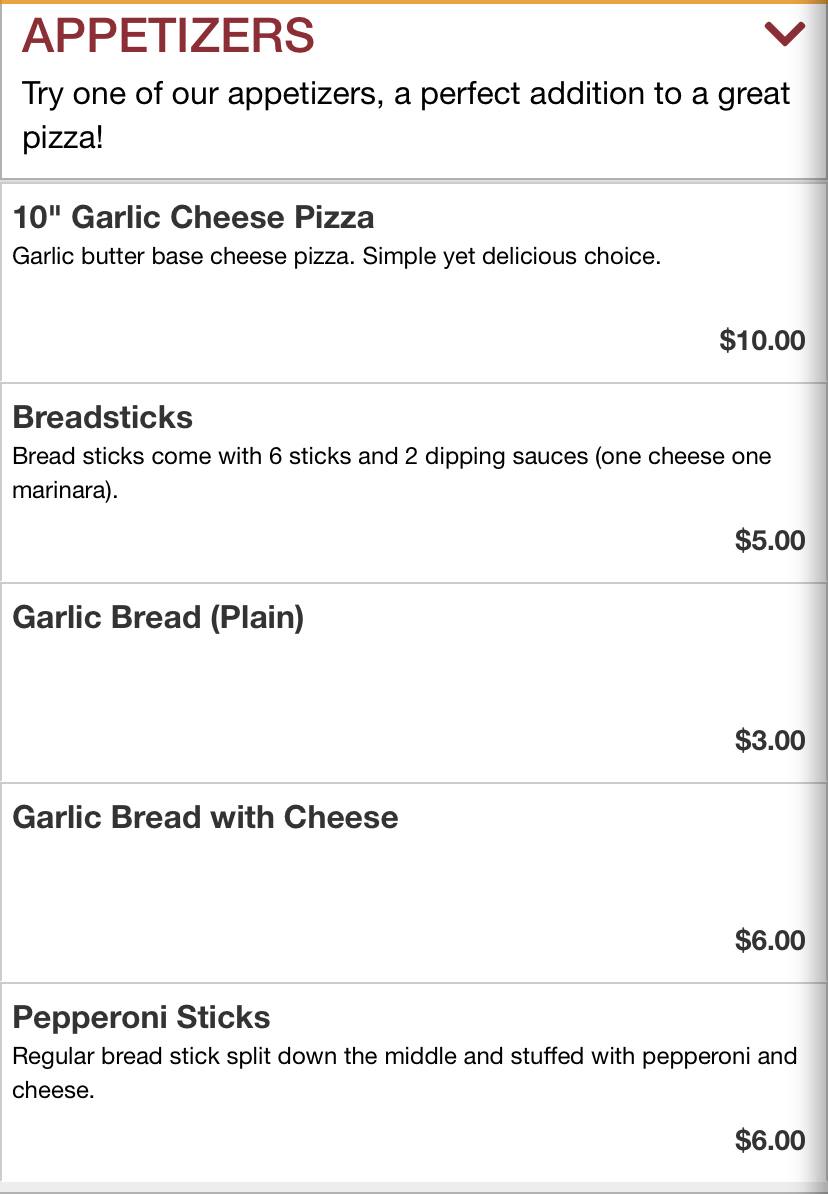Select the 10" Garlic Cheese Pizza item

click(193, 217)
